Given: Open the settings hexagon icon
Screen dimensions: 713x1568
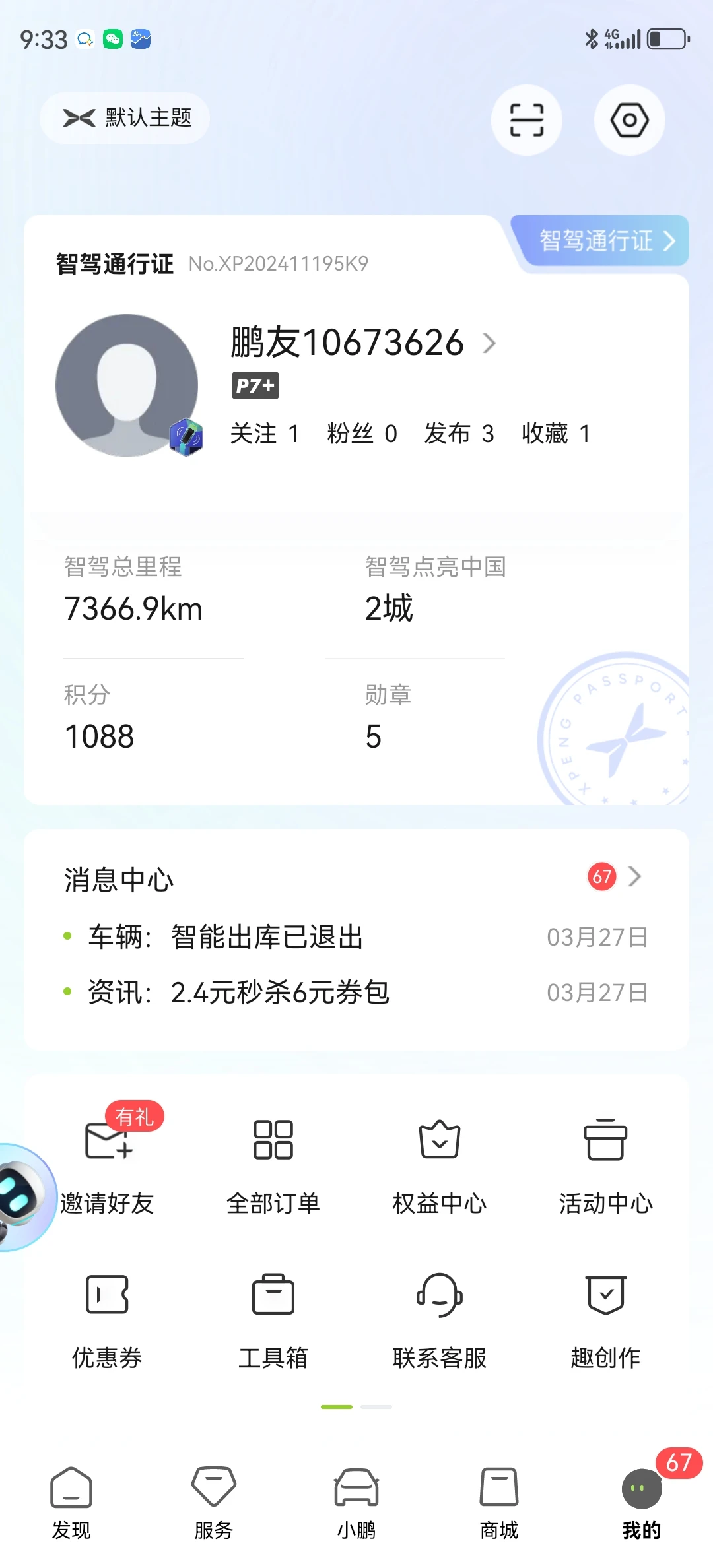Looking at the screenshot, I should click(x=629, y=120).
